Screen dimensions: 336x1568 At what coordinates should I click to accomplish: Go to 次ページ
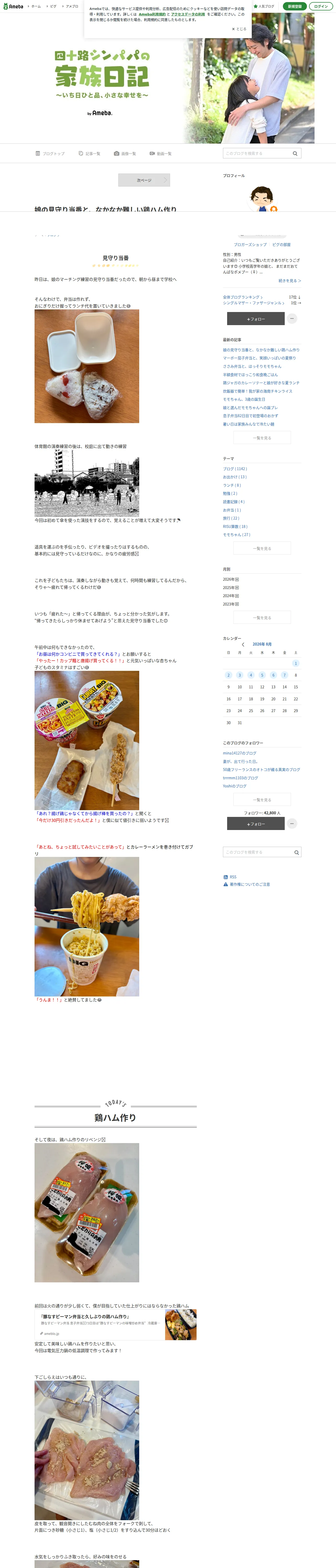[144, 180]
